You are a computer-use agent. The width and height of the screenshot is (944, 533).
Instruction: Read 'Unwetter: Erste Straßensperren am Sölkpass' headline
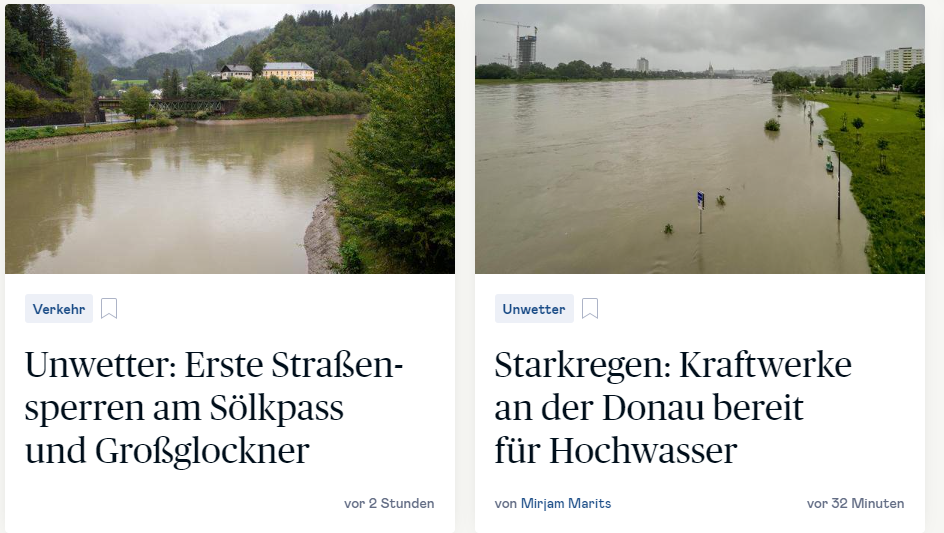[x=214, y=407]
